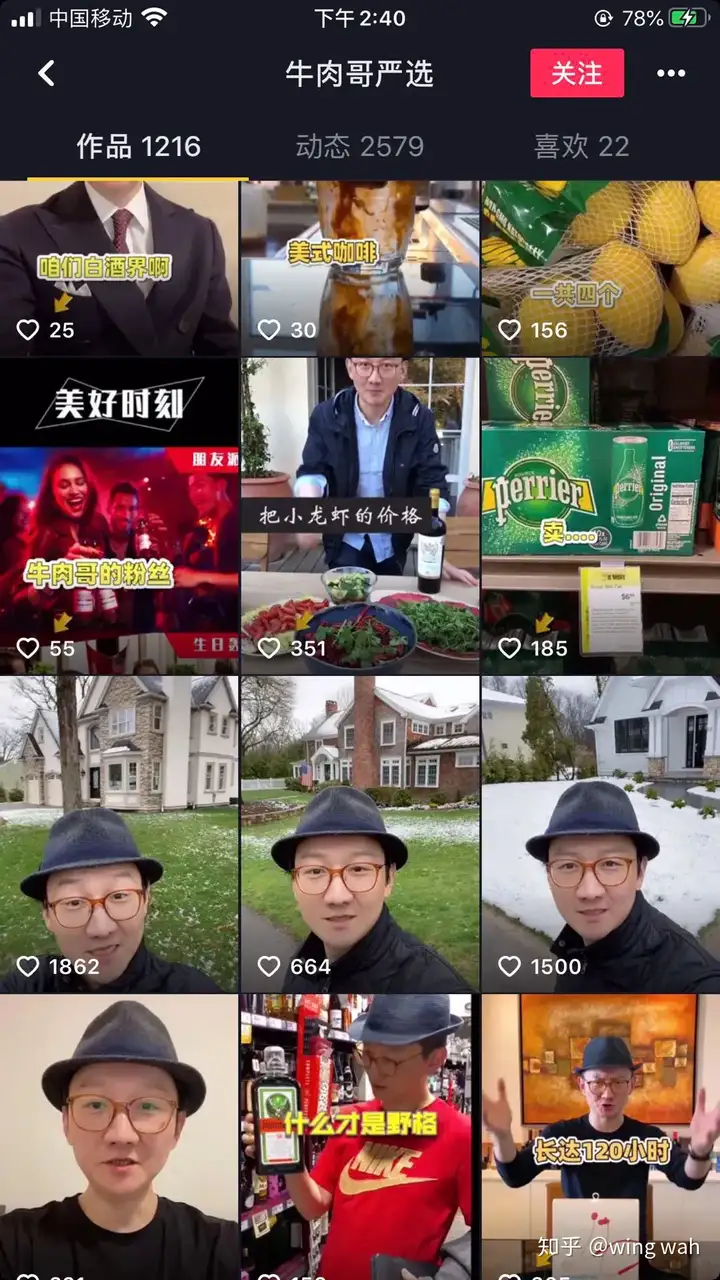
Task: Open the Perrier box video
Action: pyautogui.click(x=600, y=515)
